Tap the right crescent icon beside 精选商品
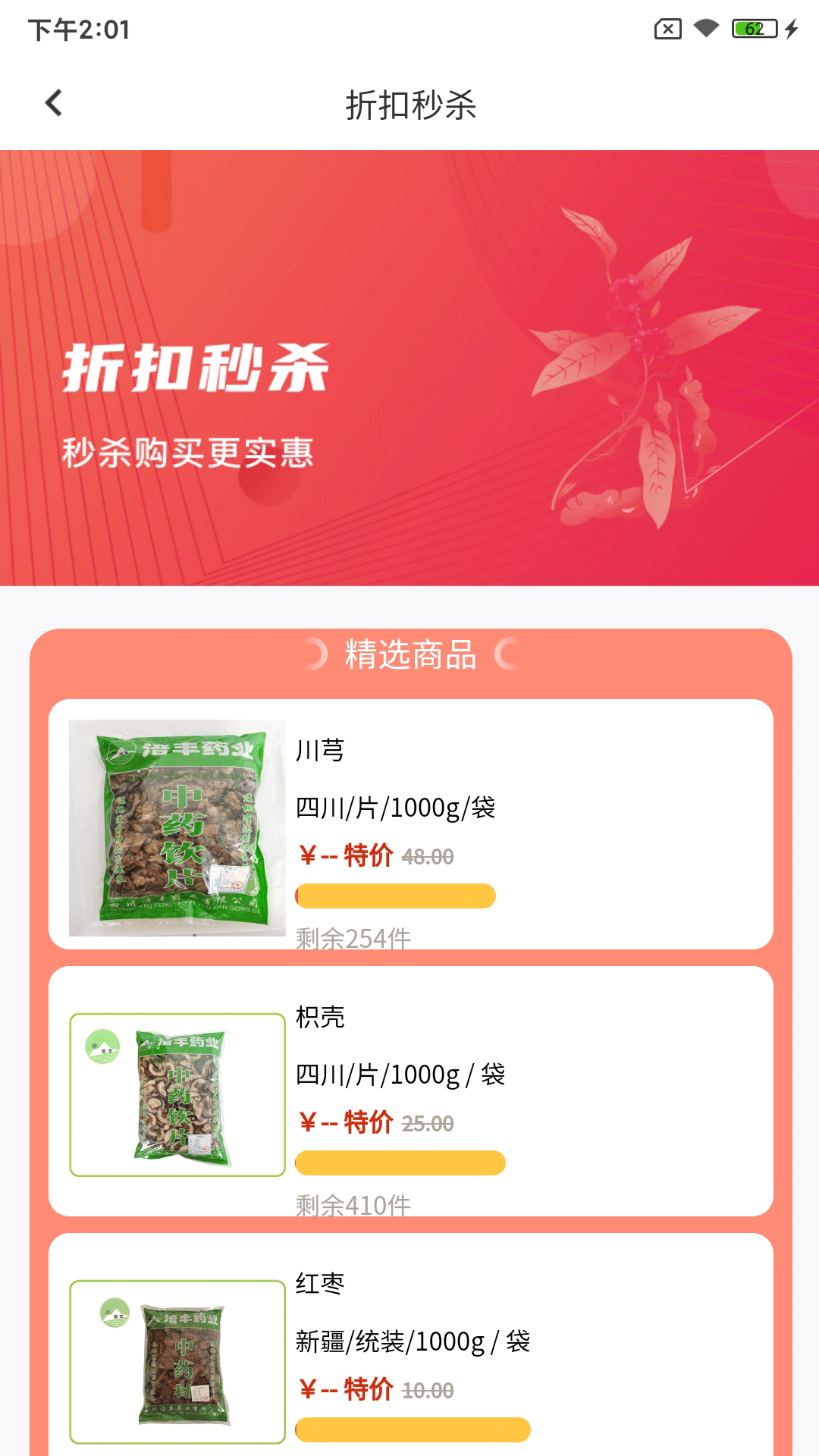 click(503, 657)
